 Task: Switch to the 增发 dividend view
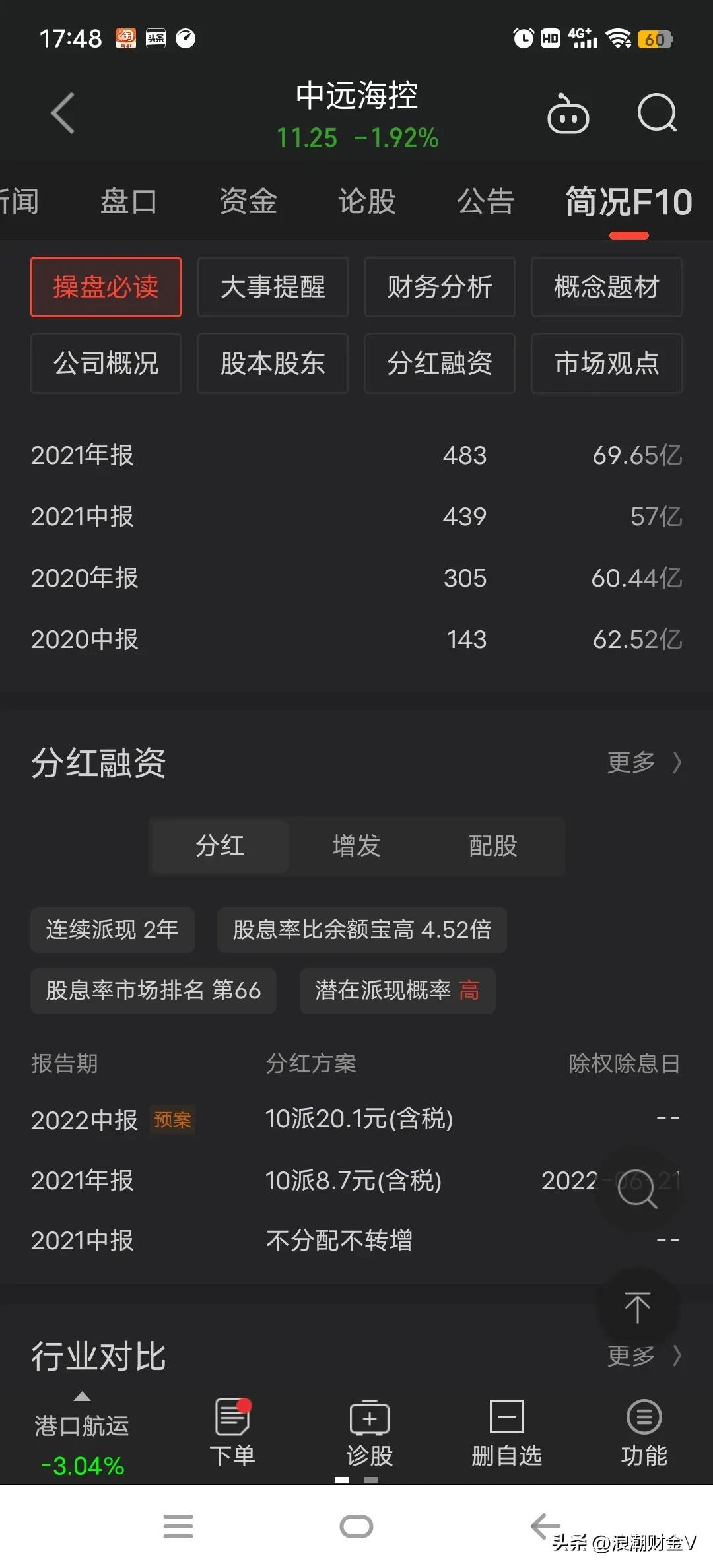pyautogui.click(x=355, y=847)
